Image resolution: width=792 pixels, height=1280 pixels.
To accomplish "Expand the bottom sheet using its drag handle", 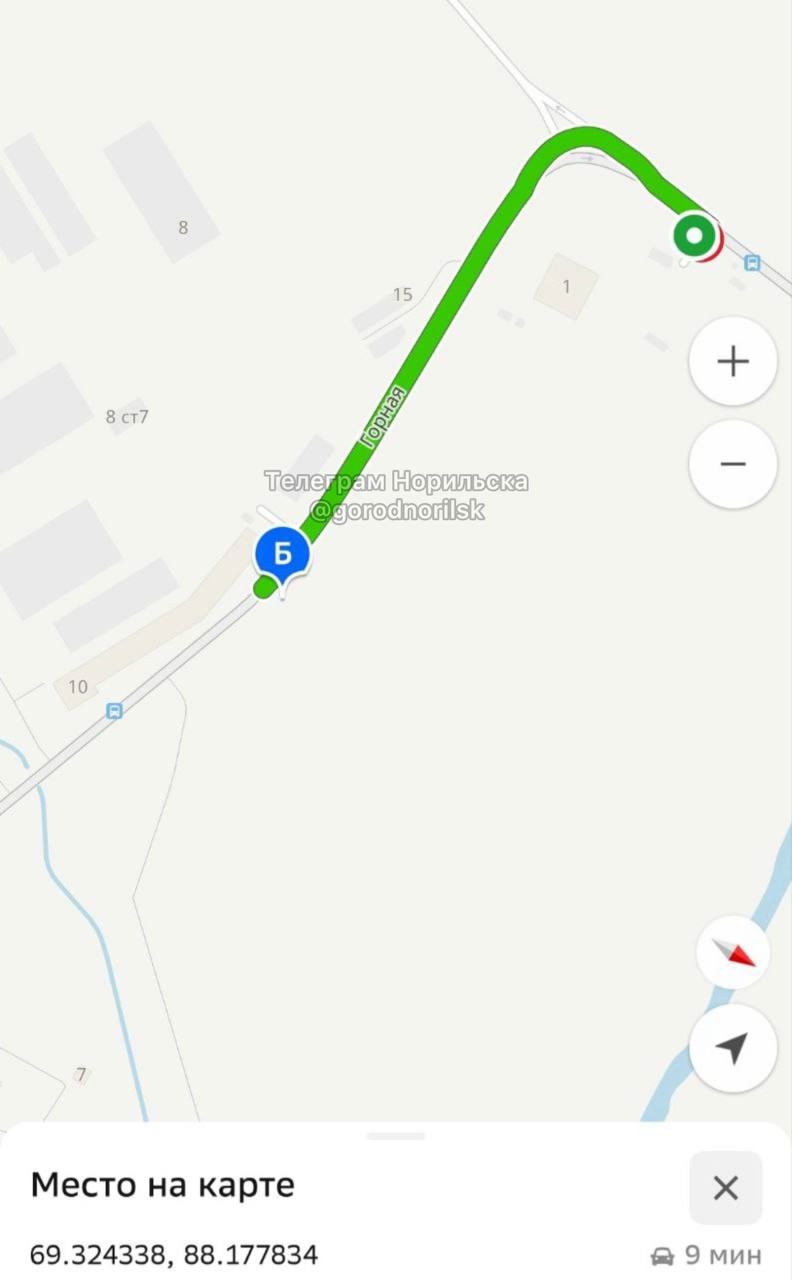I will pos(396,1136).
